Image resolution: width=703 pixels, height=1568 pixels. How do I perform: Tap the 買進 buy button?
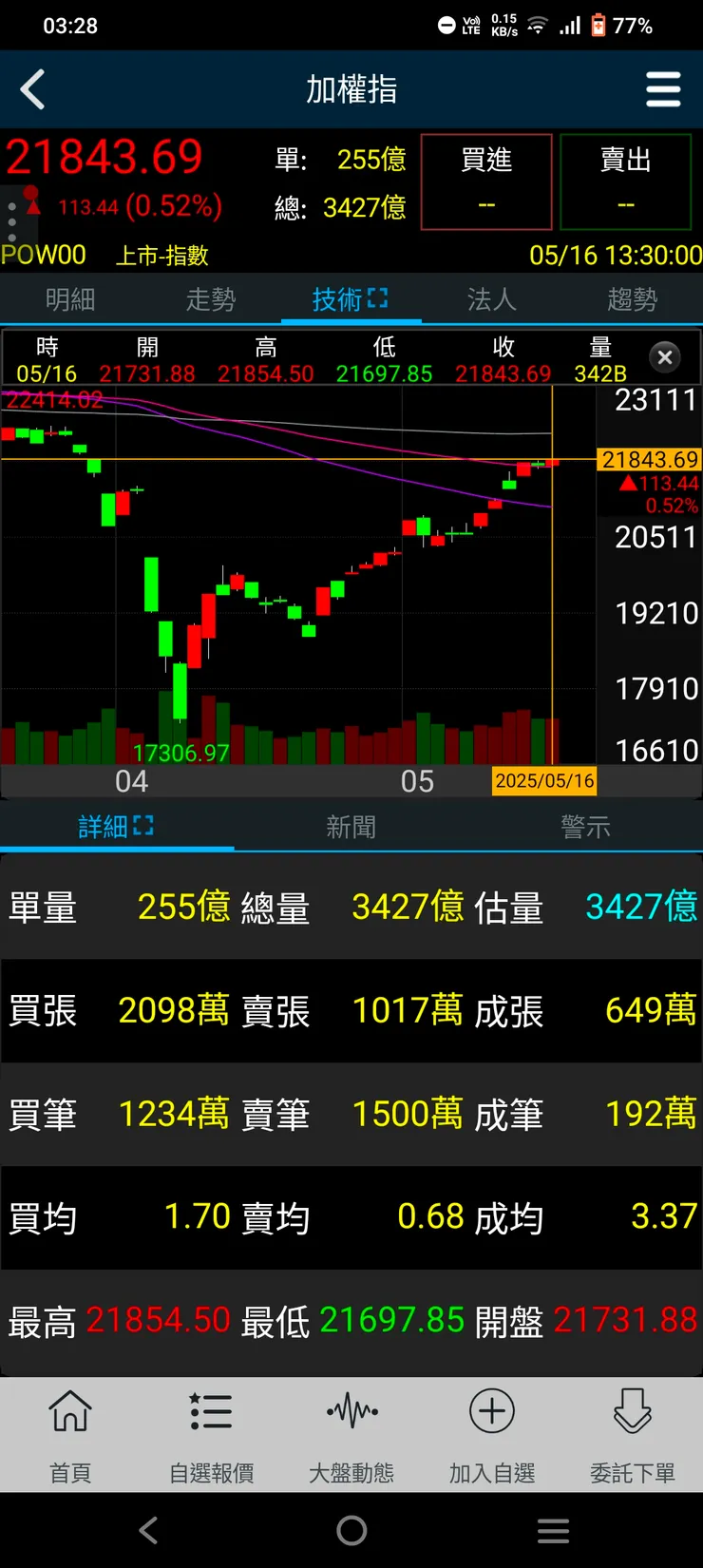(485, 182)
